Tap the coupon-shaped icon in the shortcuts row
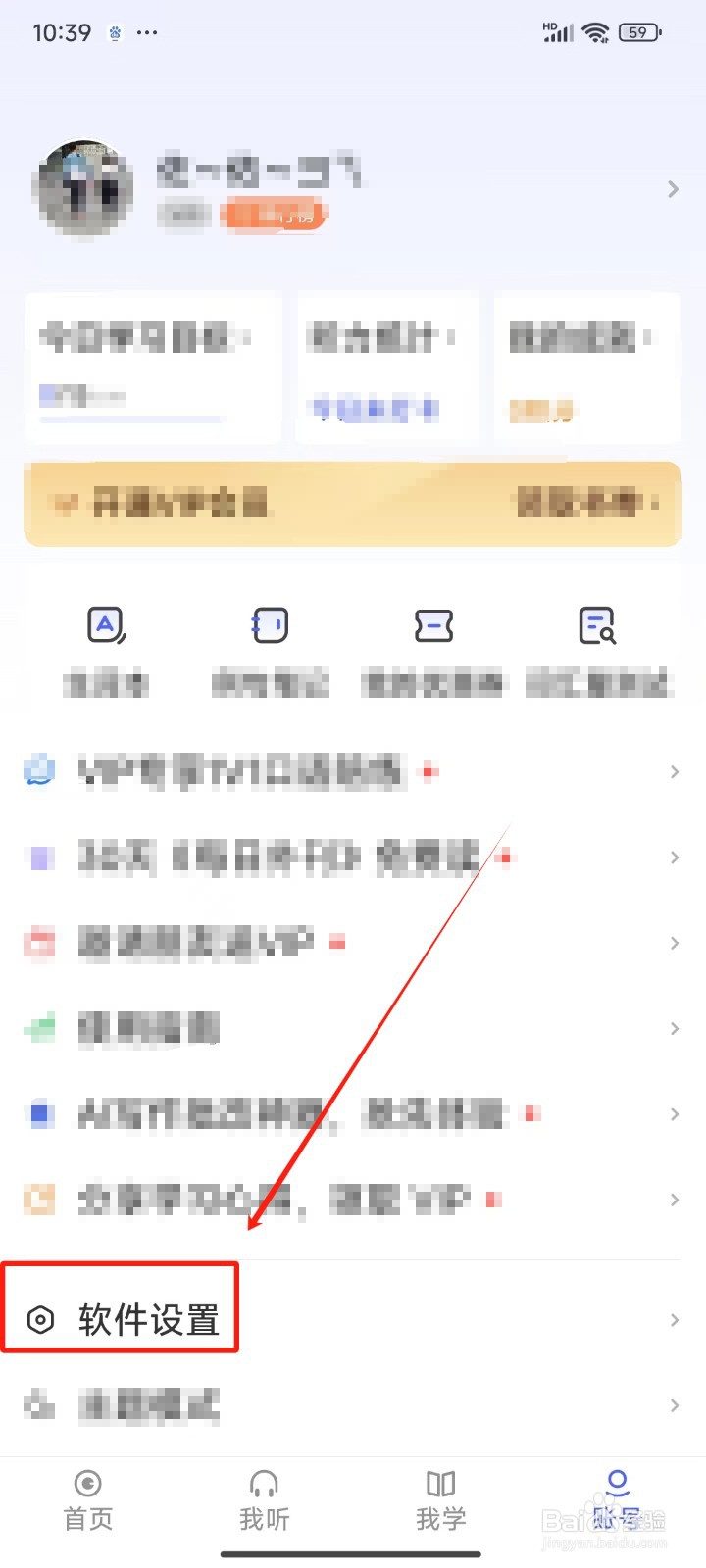The width and height of the screenshot is (706, 1568). click(433, 624)
